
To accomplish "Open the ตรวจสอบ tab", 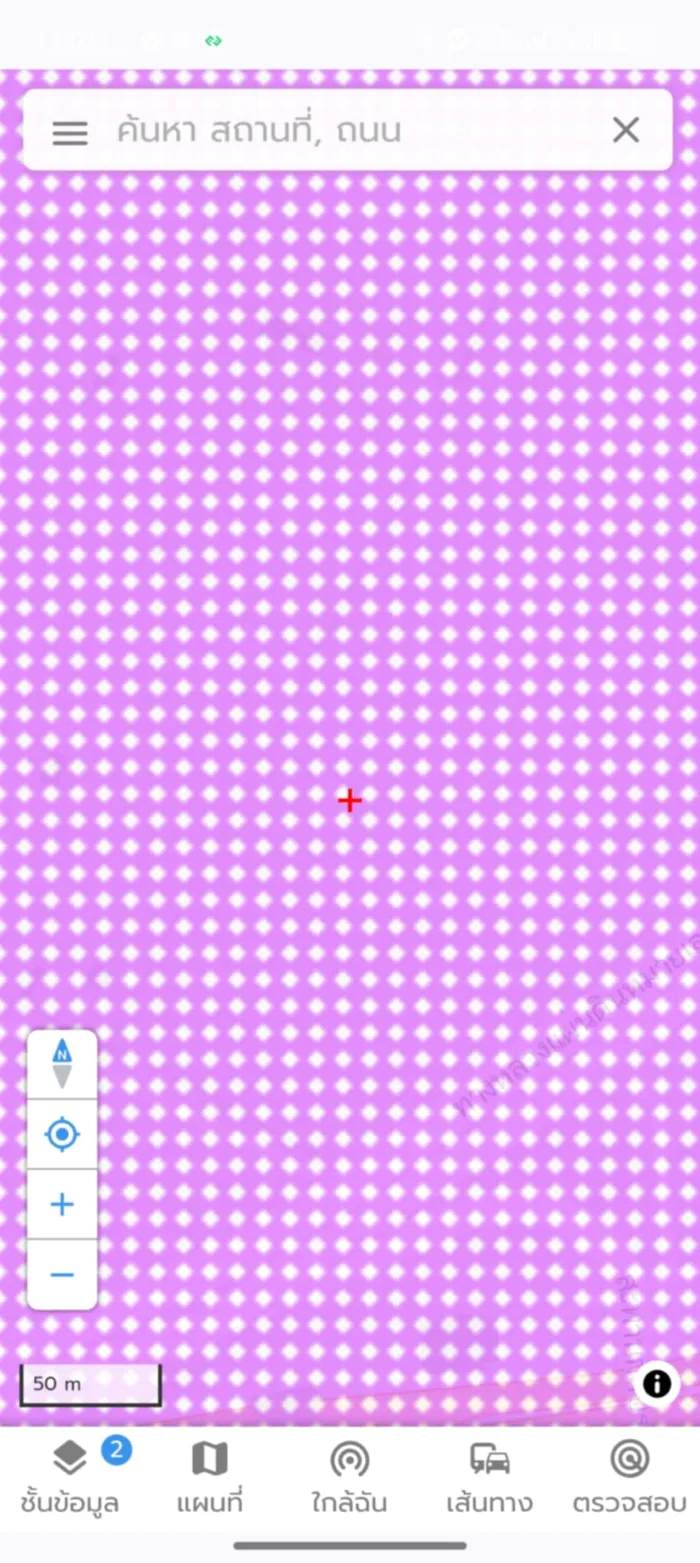I will (629, 1478).
